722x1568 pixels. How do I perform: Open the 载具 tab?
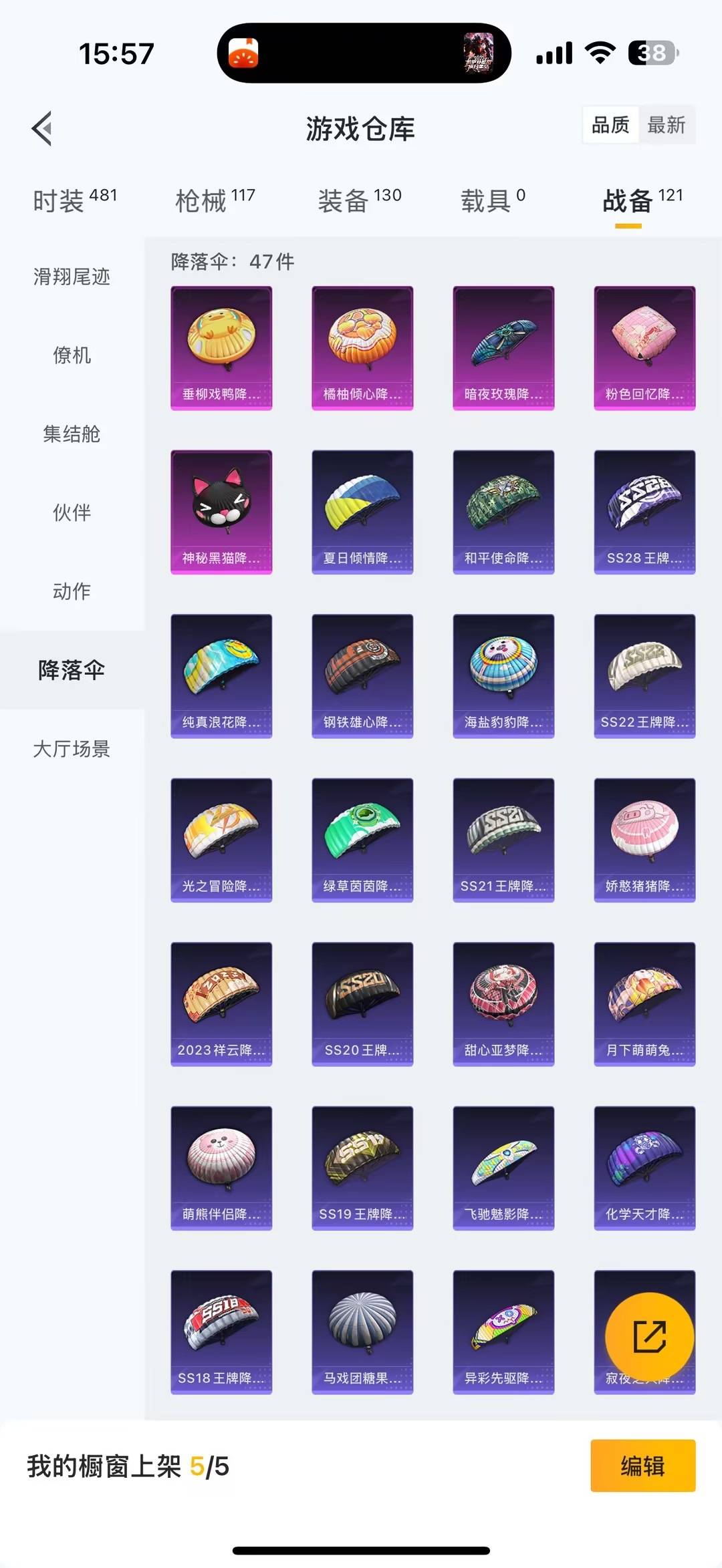pyautogui.click(x=493, y=200)
